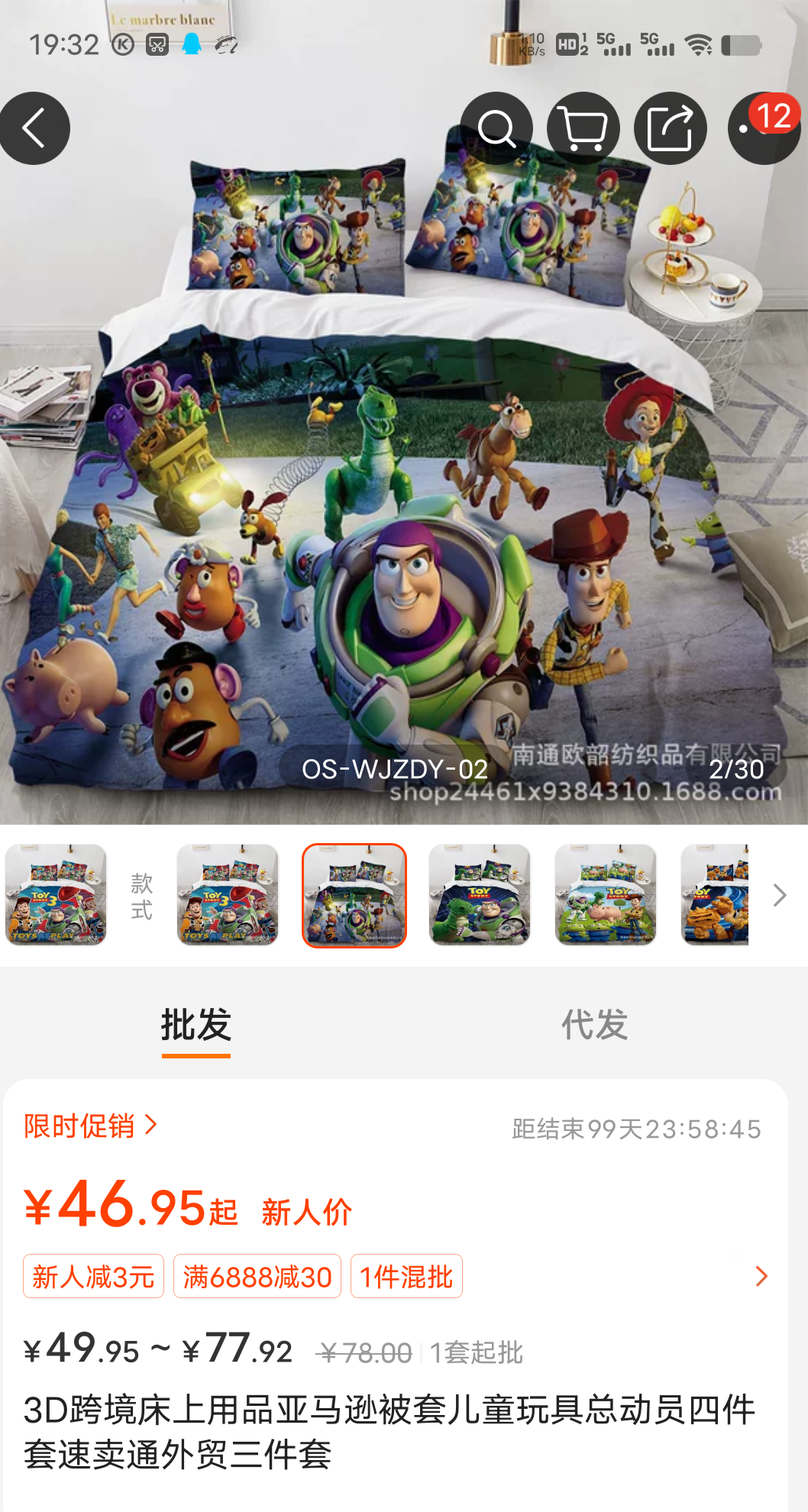Screen dimensions: 808x1512
Task: Tap the 新人减3元 coupon chip
Action: [93, 1276]
